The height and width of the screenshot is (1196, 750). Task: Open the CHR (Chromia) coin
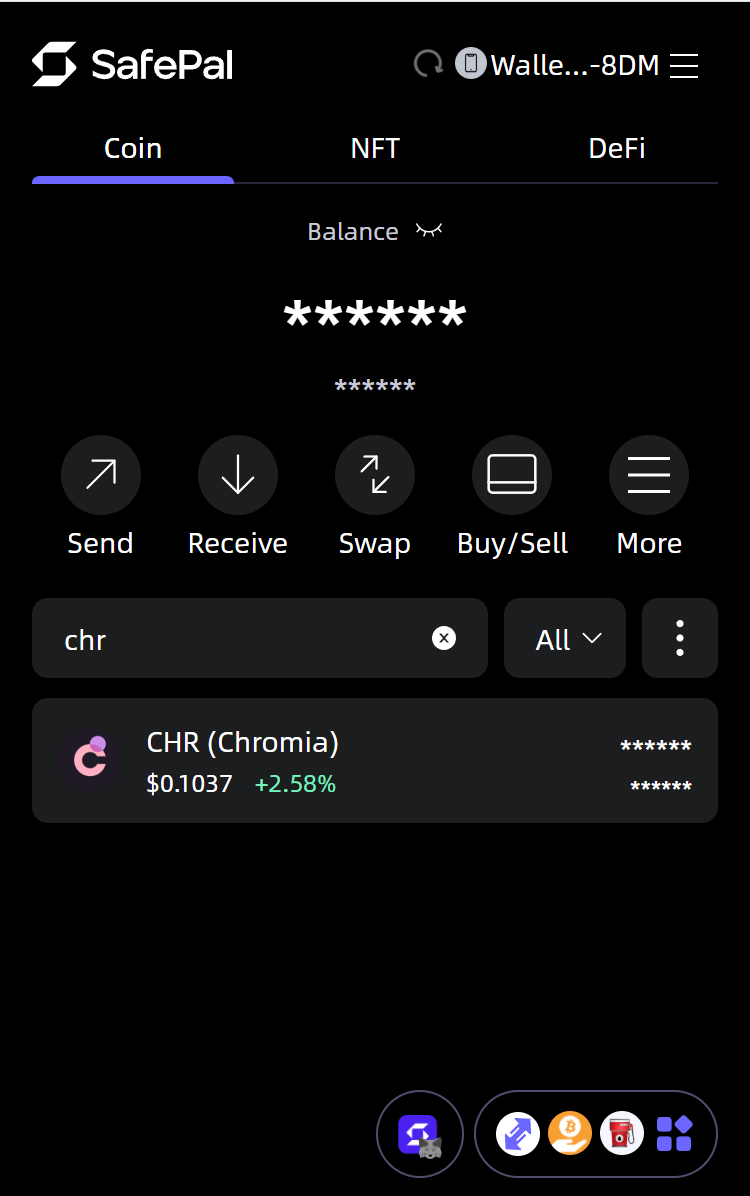[375, 761]
